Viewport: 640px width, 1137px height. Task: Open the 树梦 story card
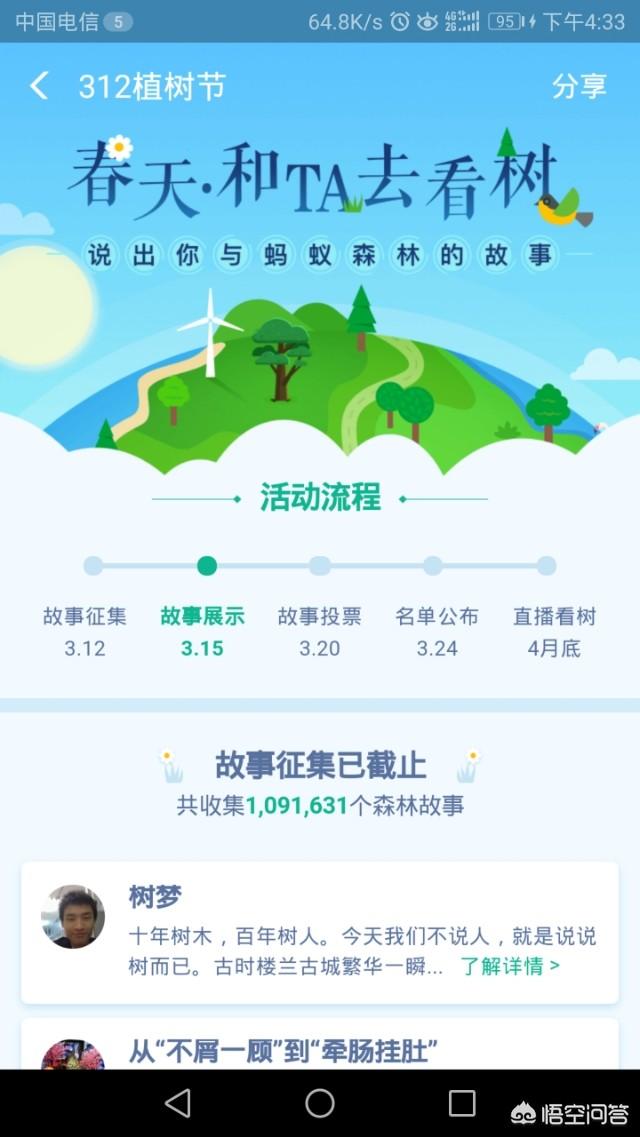coord(320,933)
